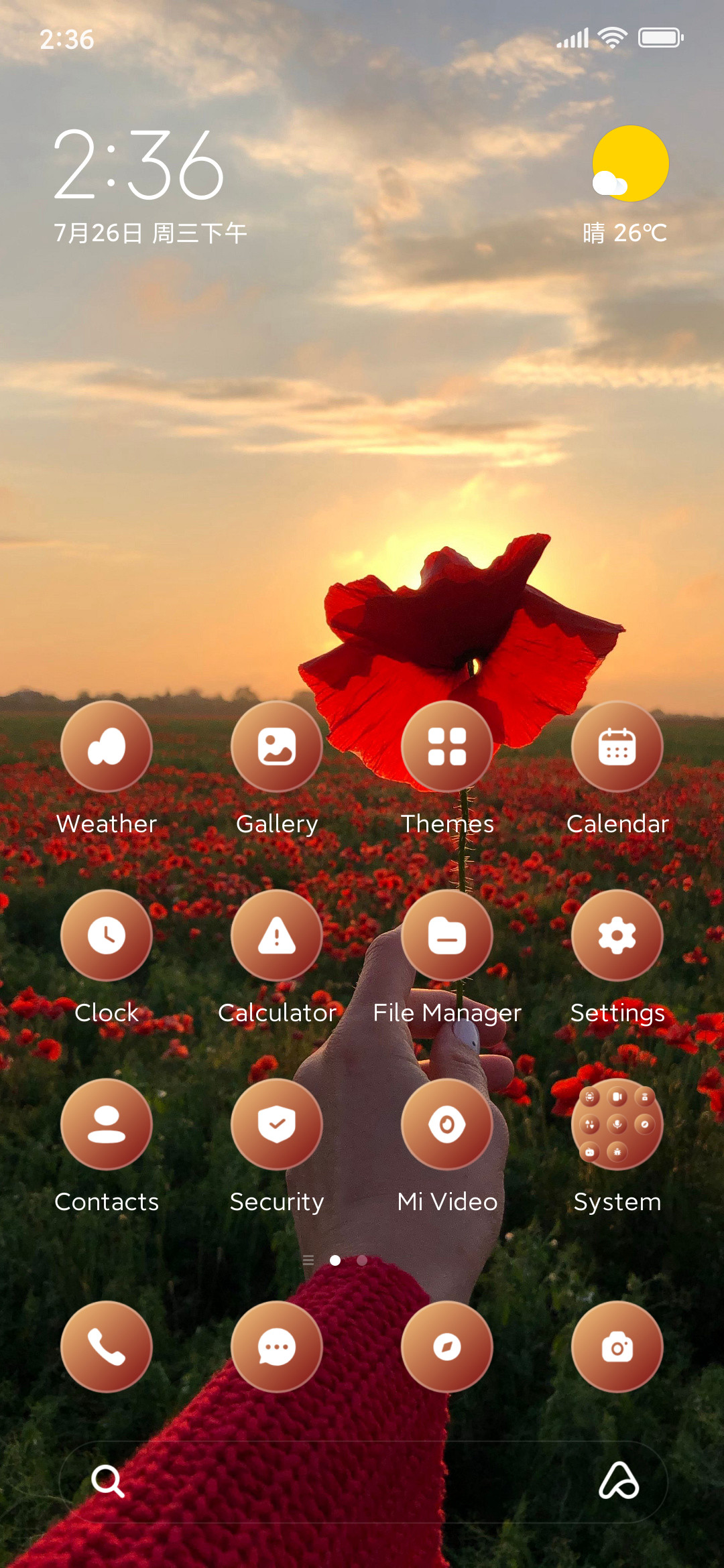
Task: Open the camera from the dock
Action: pos(617,1347)
